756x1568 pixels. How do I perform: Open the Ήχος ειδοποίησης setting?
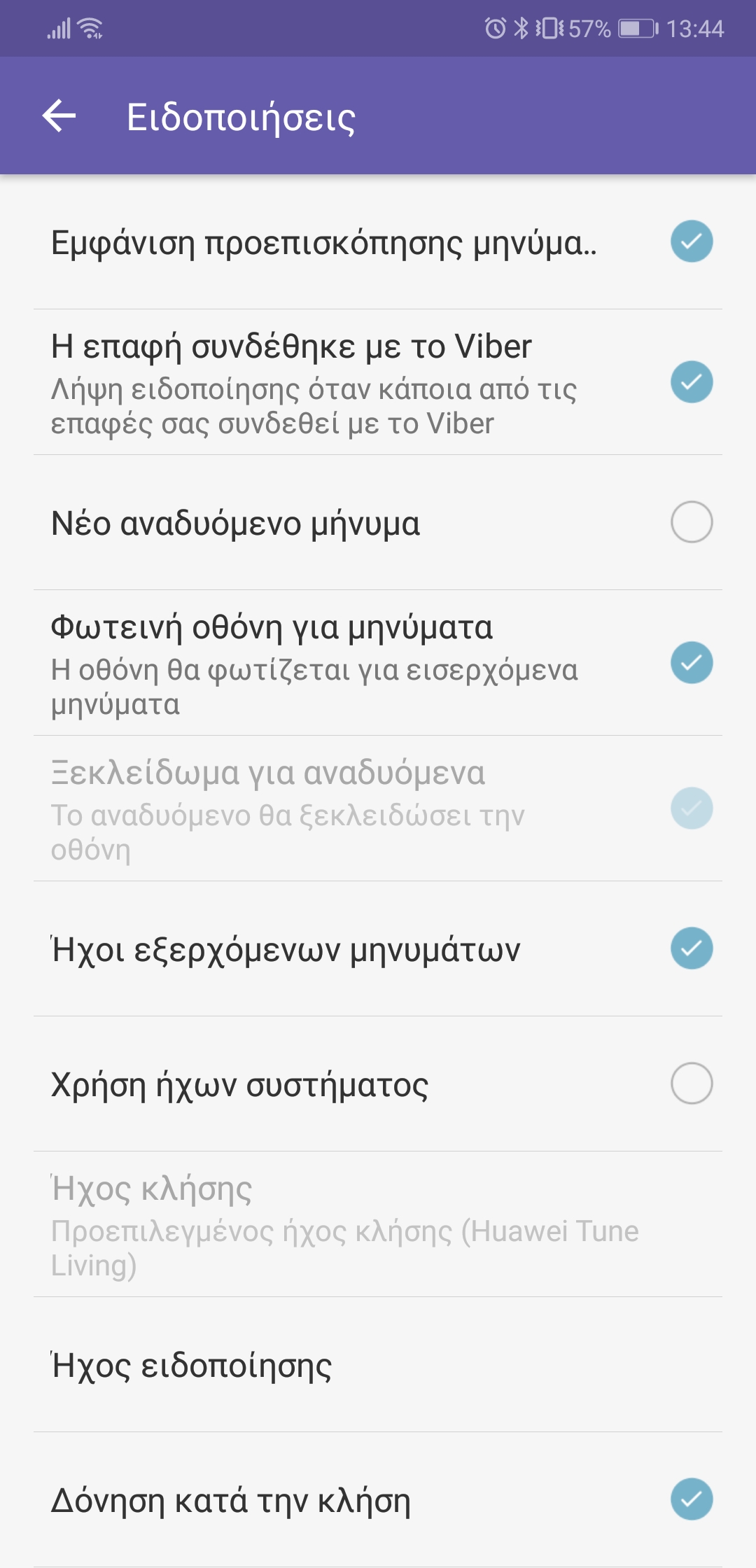point(378,1365)
